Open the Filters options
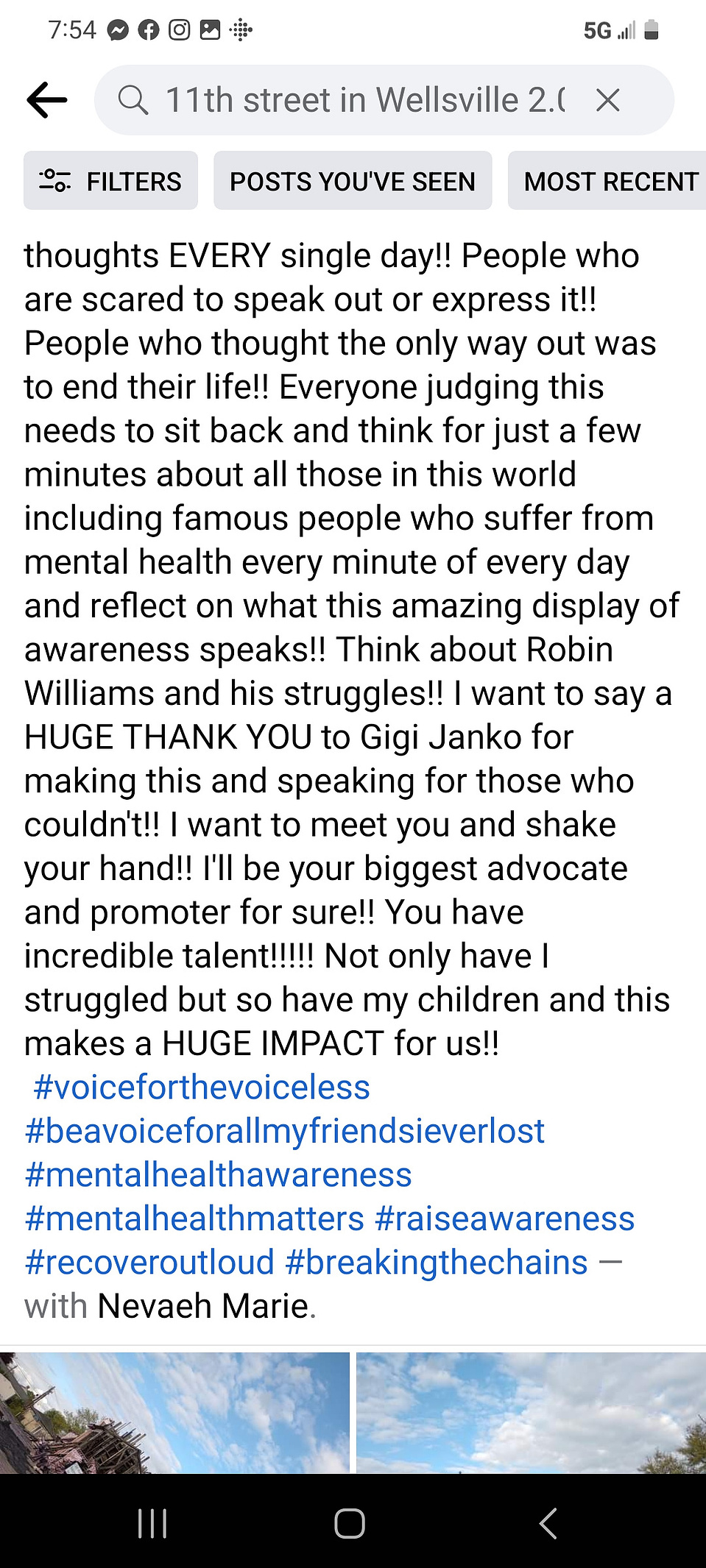This screenshot has width=706, height=1568. point(110,181)
